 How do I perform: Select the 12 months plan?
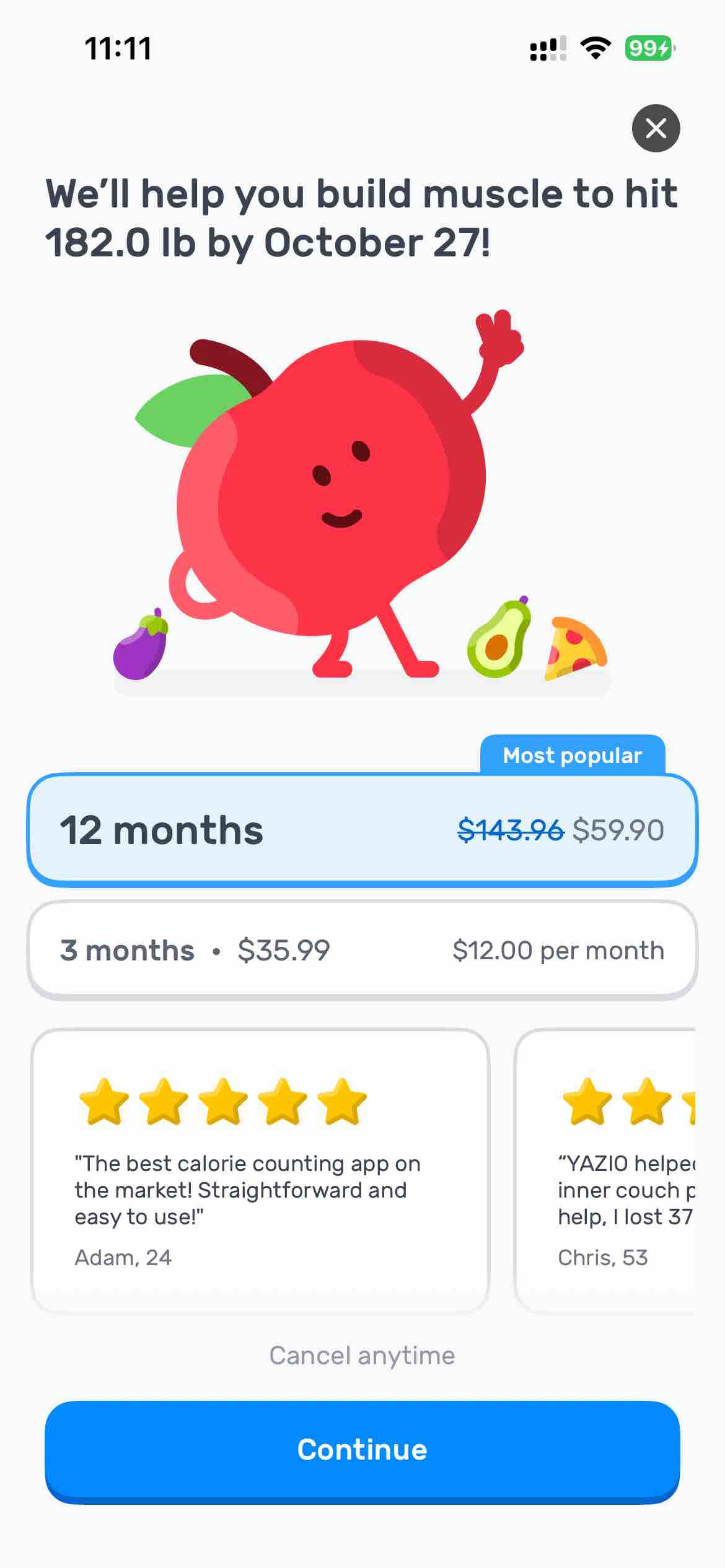click(x=362, y=829)
